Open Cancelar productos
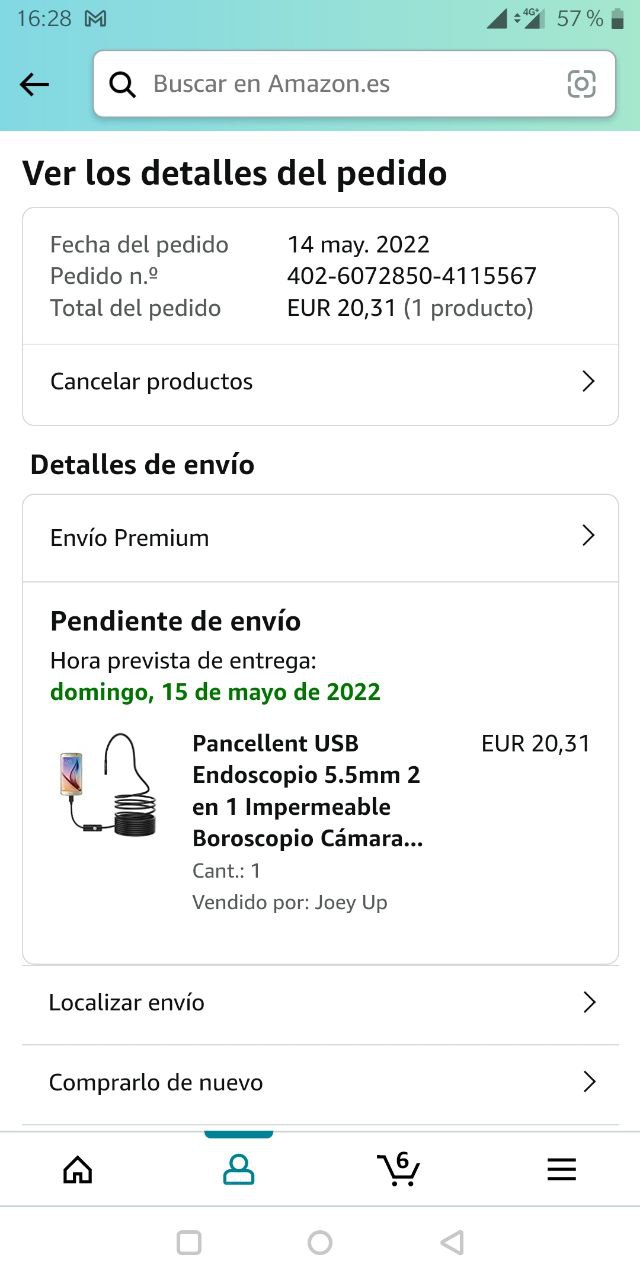Image resolution: width=640 pixels, height=1280 pixels. coord(320,382)
